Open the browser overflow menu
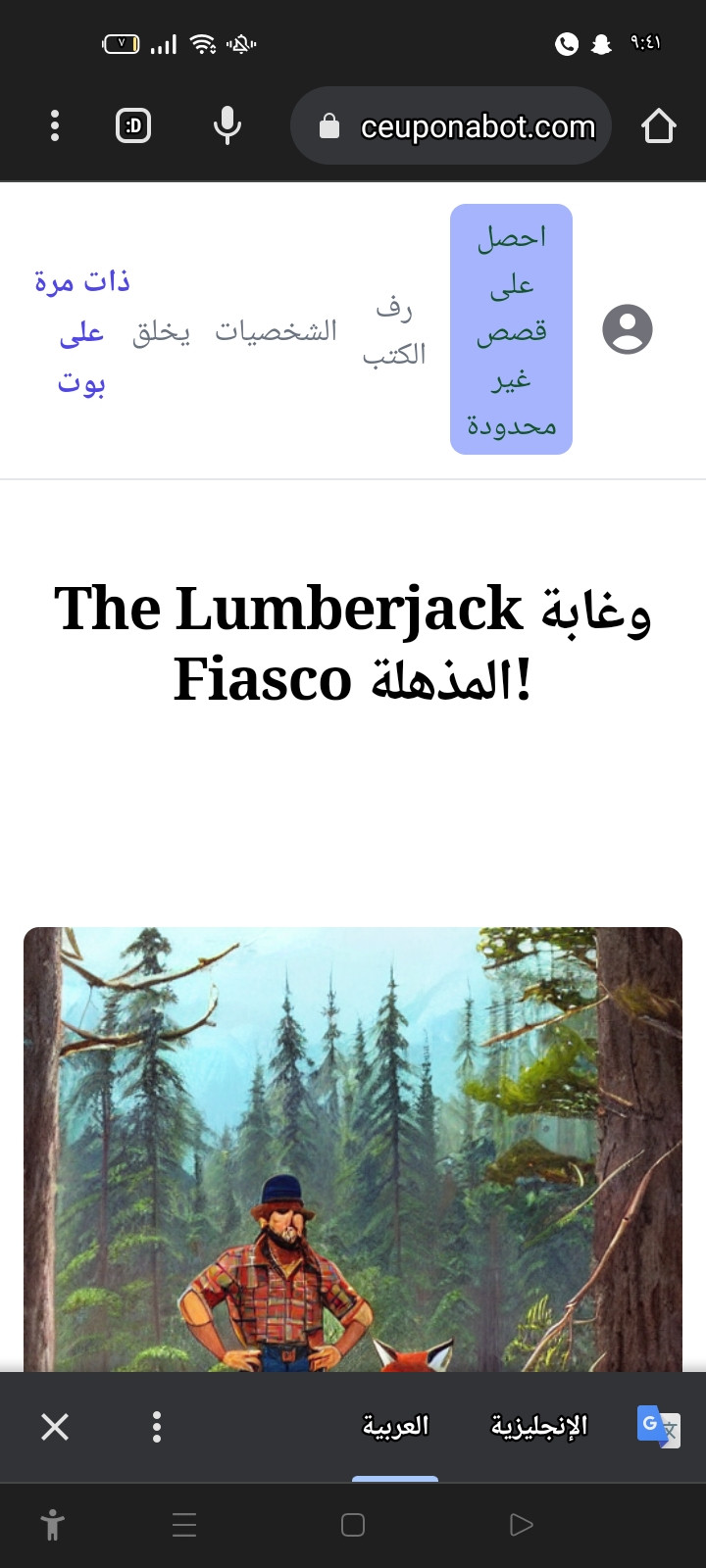Screen dimensions: 706x1568 tap(55, 125)
